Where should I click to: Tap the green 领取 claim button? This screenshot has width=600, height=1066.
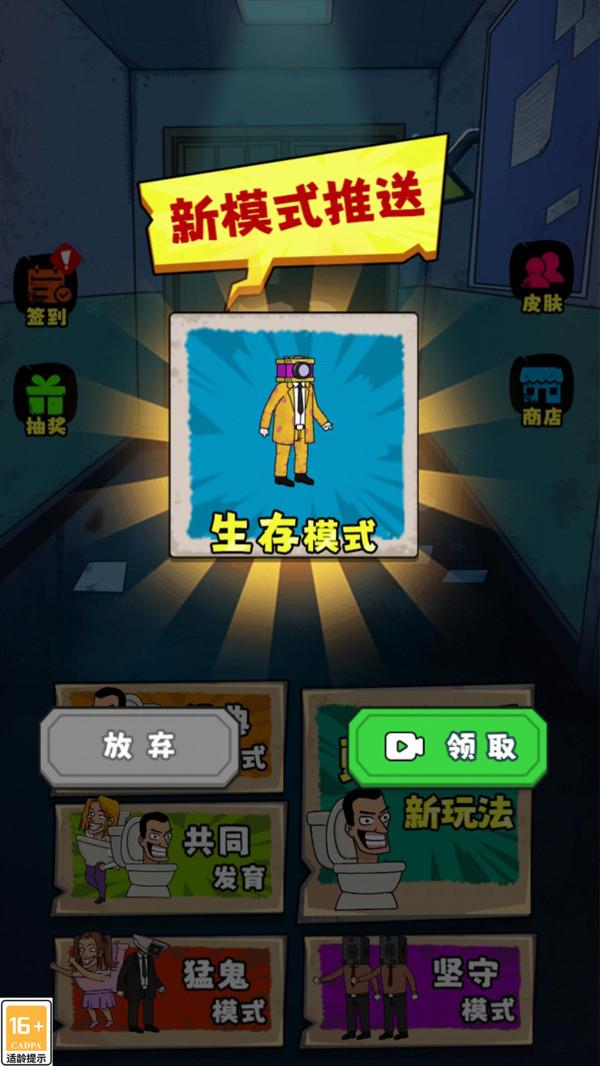pyautogui.click(x=447, y=747)
